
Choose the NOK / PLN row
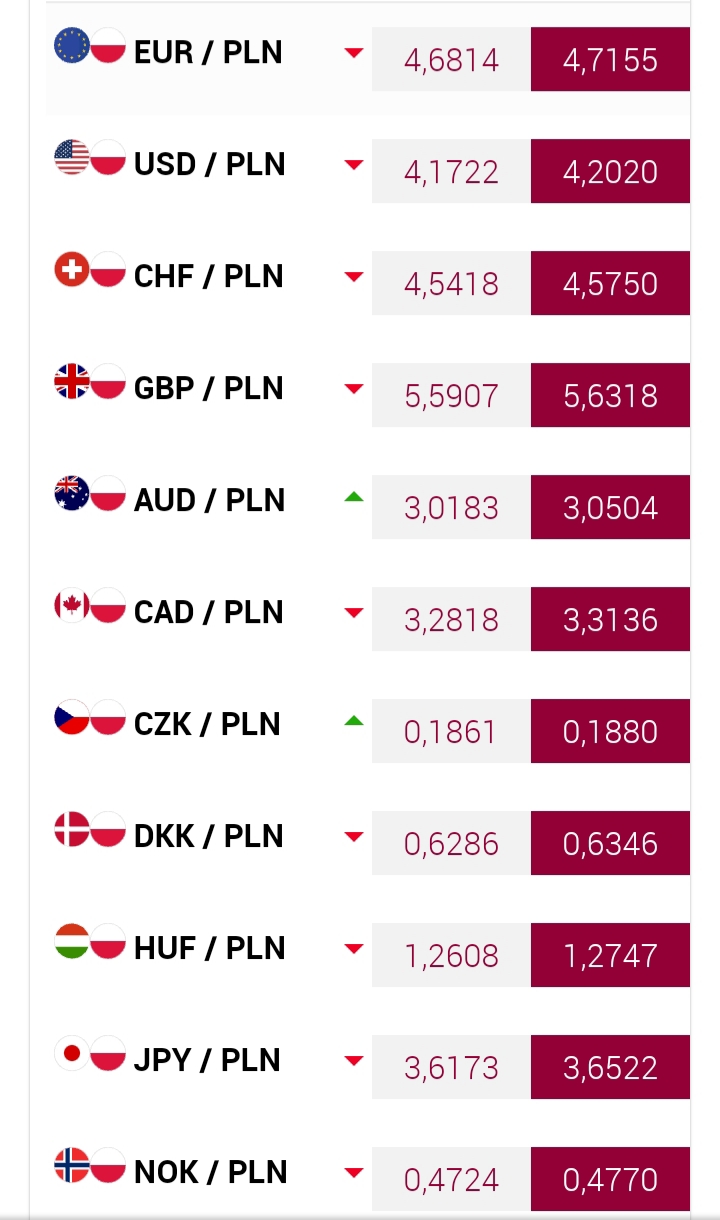(210, 1173)
